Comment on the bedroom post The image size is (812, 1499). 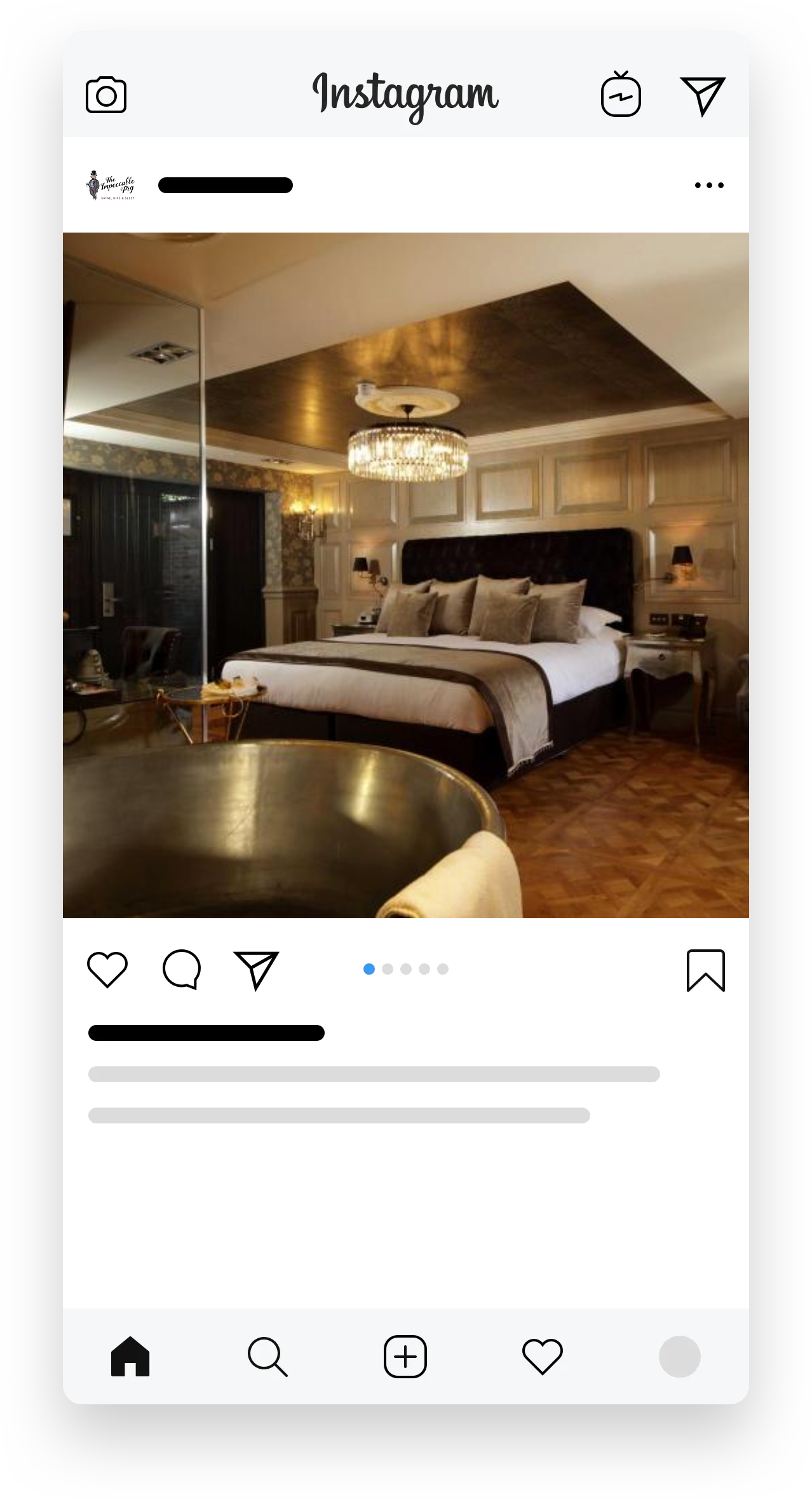point(182,970)
